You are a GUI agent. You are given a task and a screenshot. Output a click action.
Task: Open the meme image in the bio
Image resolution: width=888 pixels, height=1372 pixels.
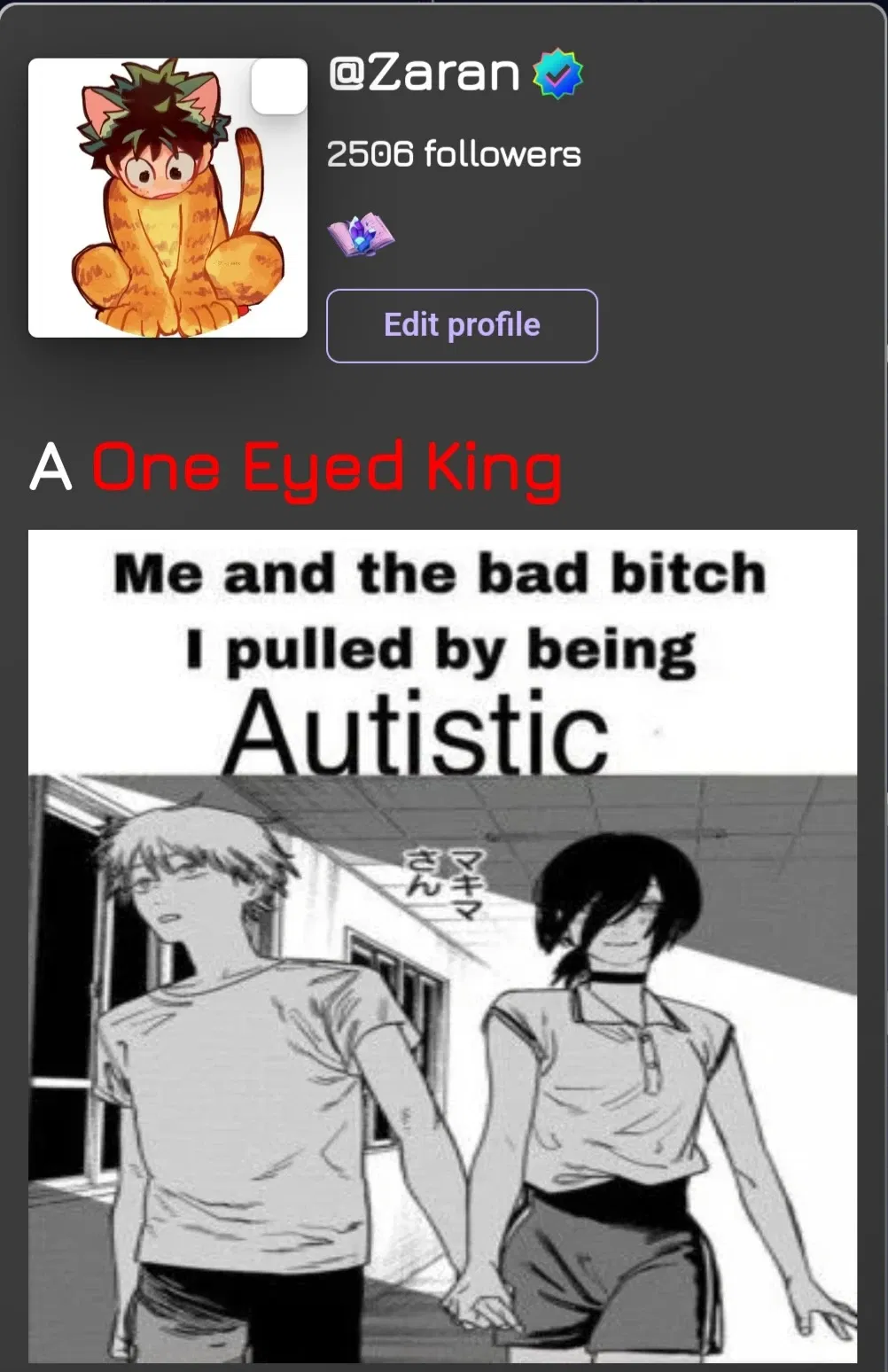[442, 945]
